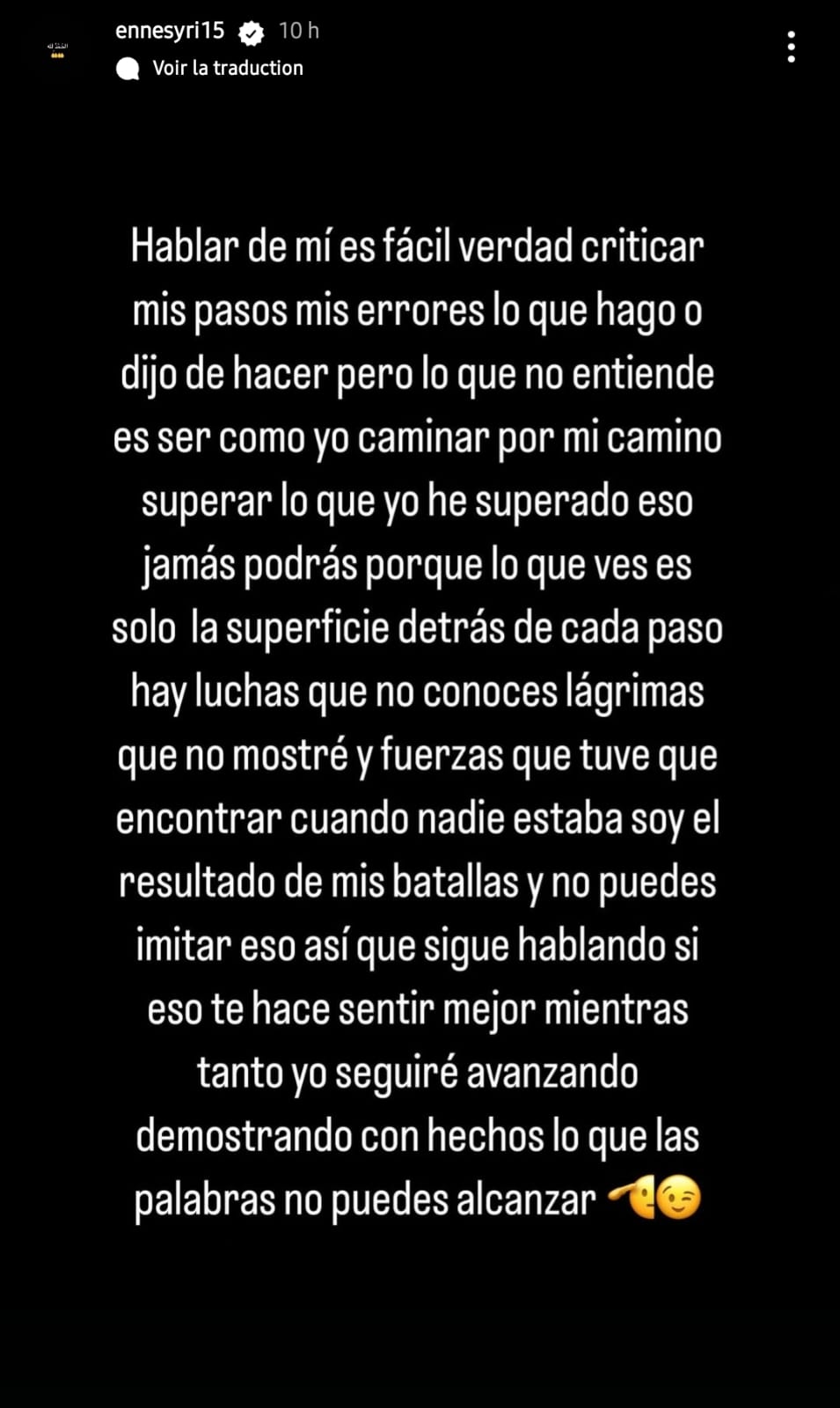Open ennesyri15's profile from username
The height and width of the screenshot is (1408, 840).
coord(170,31)
